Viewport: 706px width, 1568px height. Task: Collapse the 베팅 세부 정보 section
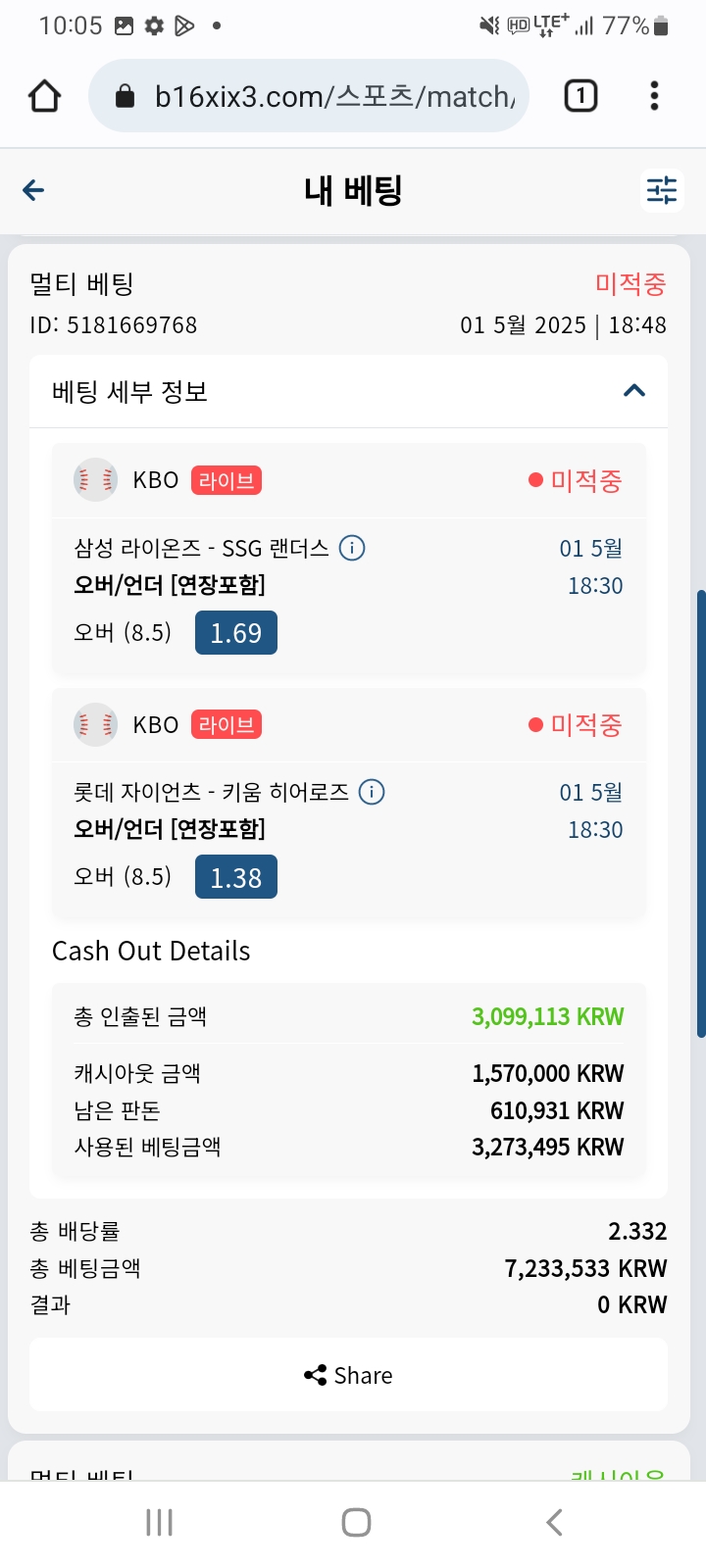(634, 391)
